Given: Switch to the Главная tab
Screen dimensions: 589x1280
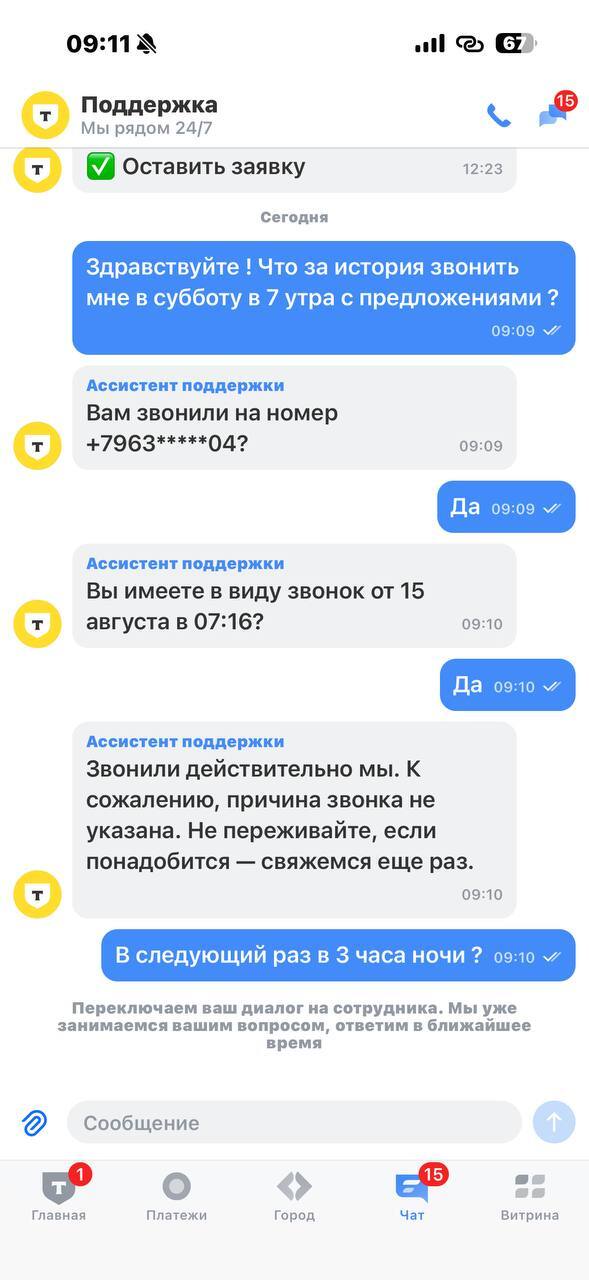Looking at the screenshot, I should [59, 1195].
